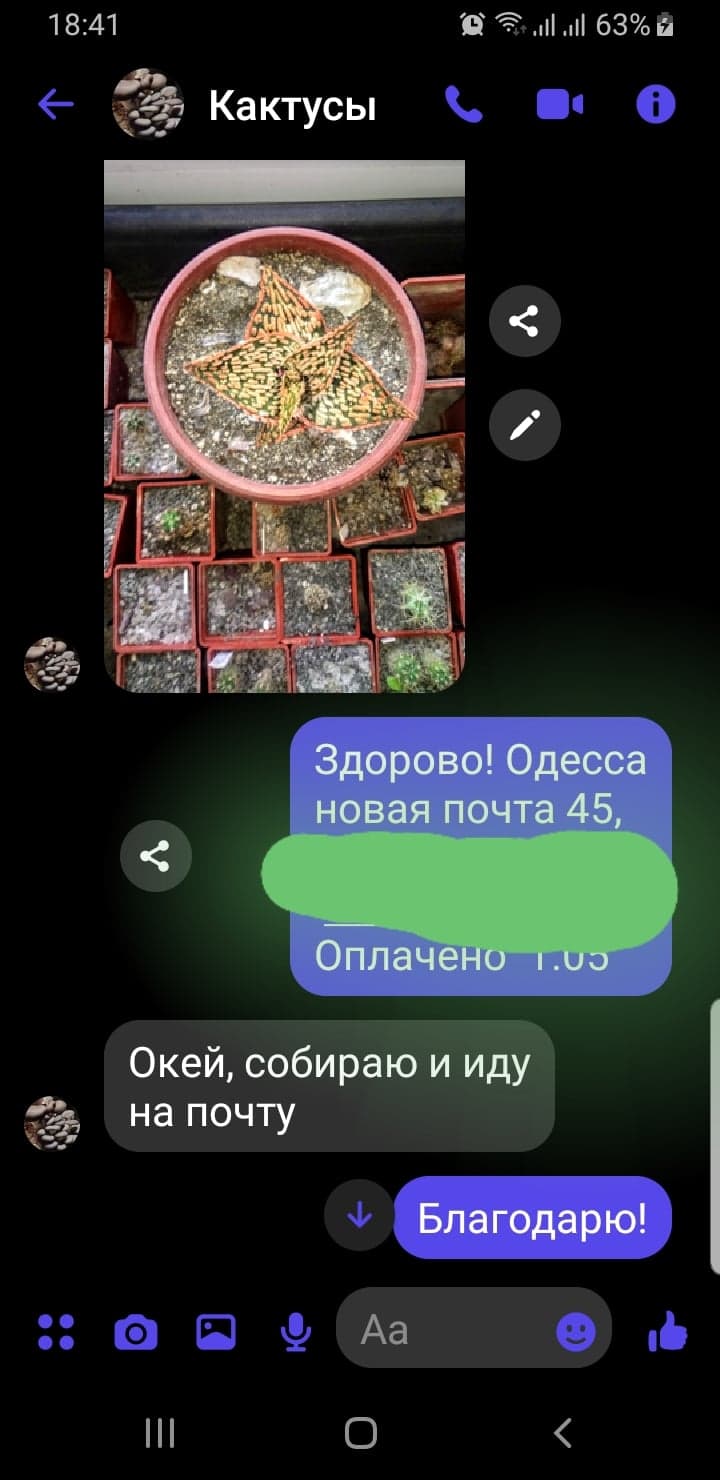The width and height of the screenshot is (720, 1480).
Task: Start a video call with Кактусы
Action: [560, 104]
